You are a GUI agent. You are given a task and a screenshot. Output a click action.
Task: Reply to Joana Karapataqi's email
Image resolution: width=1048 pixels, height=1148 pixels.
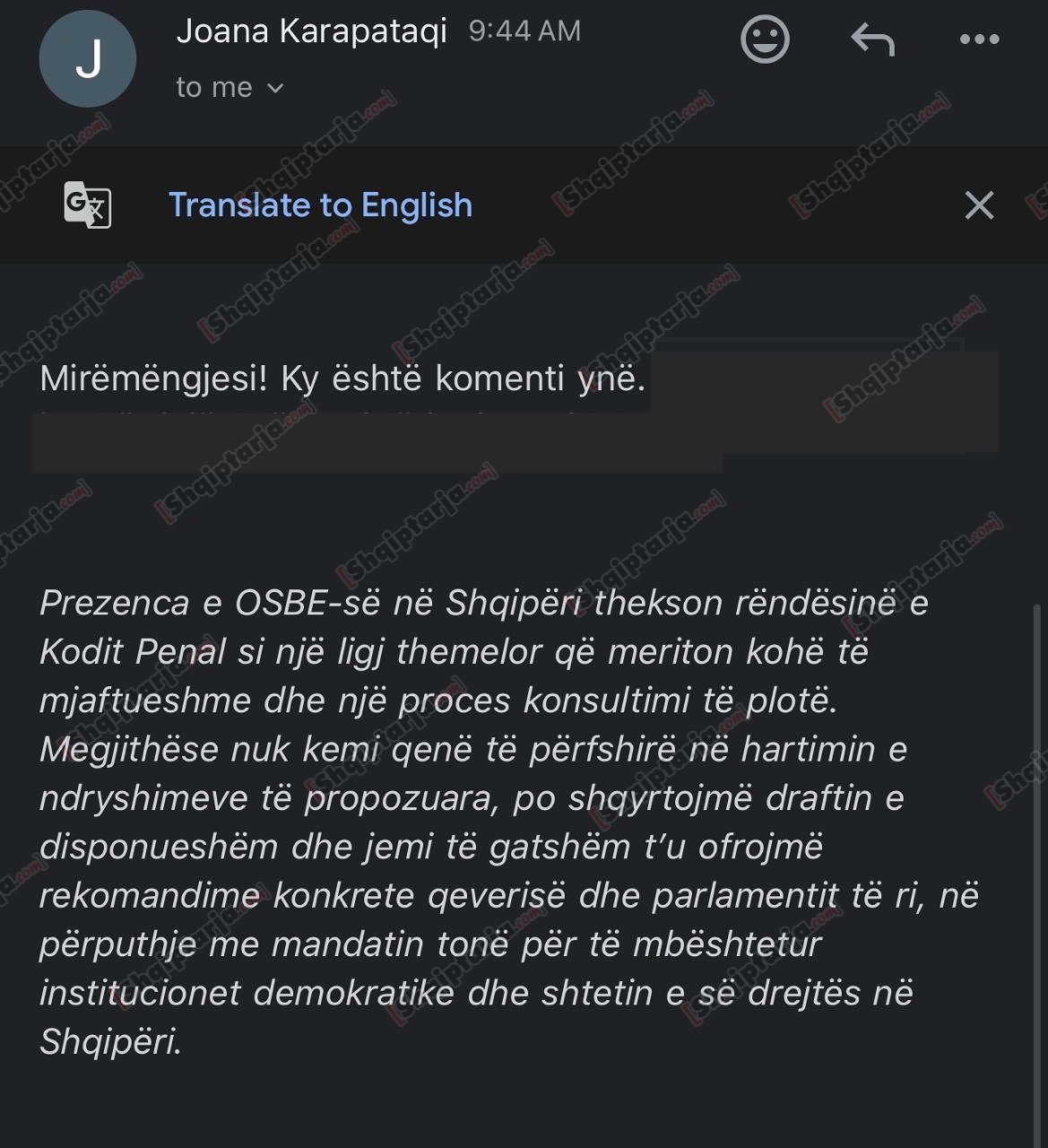[872, 39]
